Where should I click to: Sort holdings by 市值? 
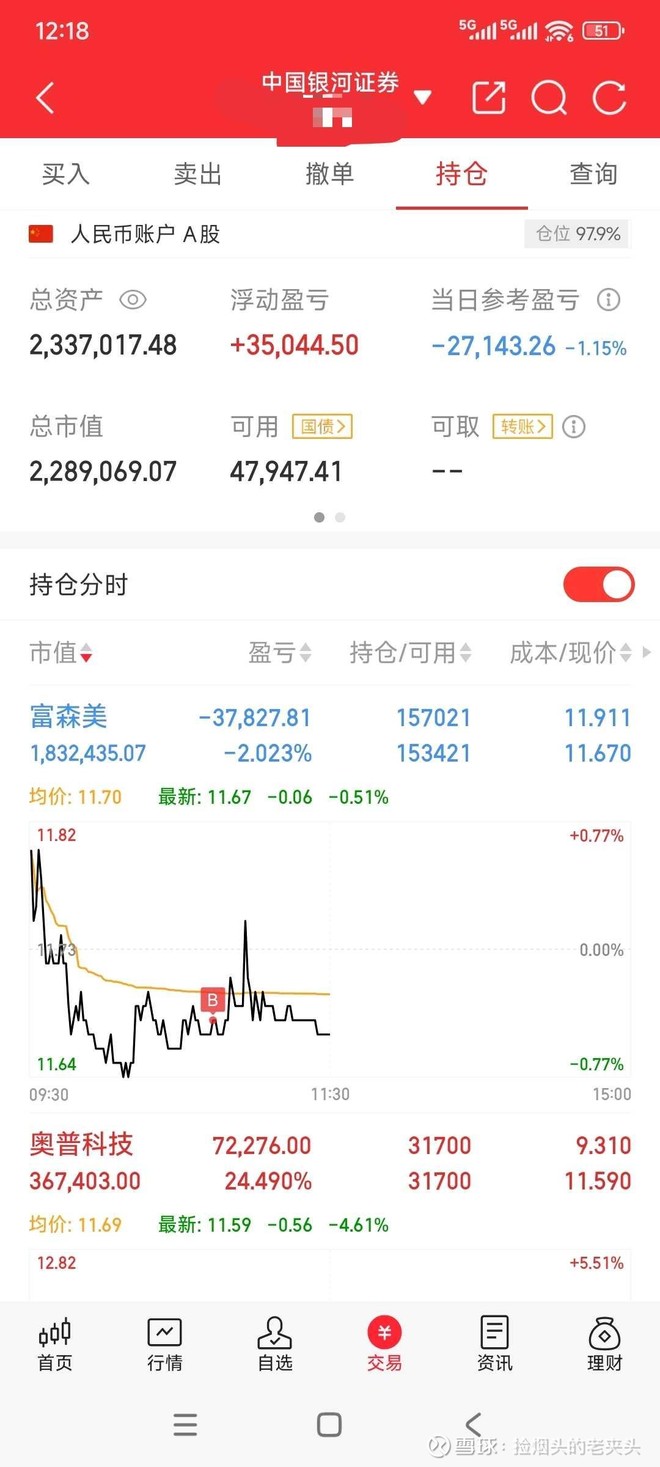(61, 653)
